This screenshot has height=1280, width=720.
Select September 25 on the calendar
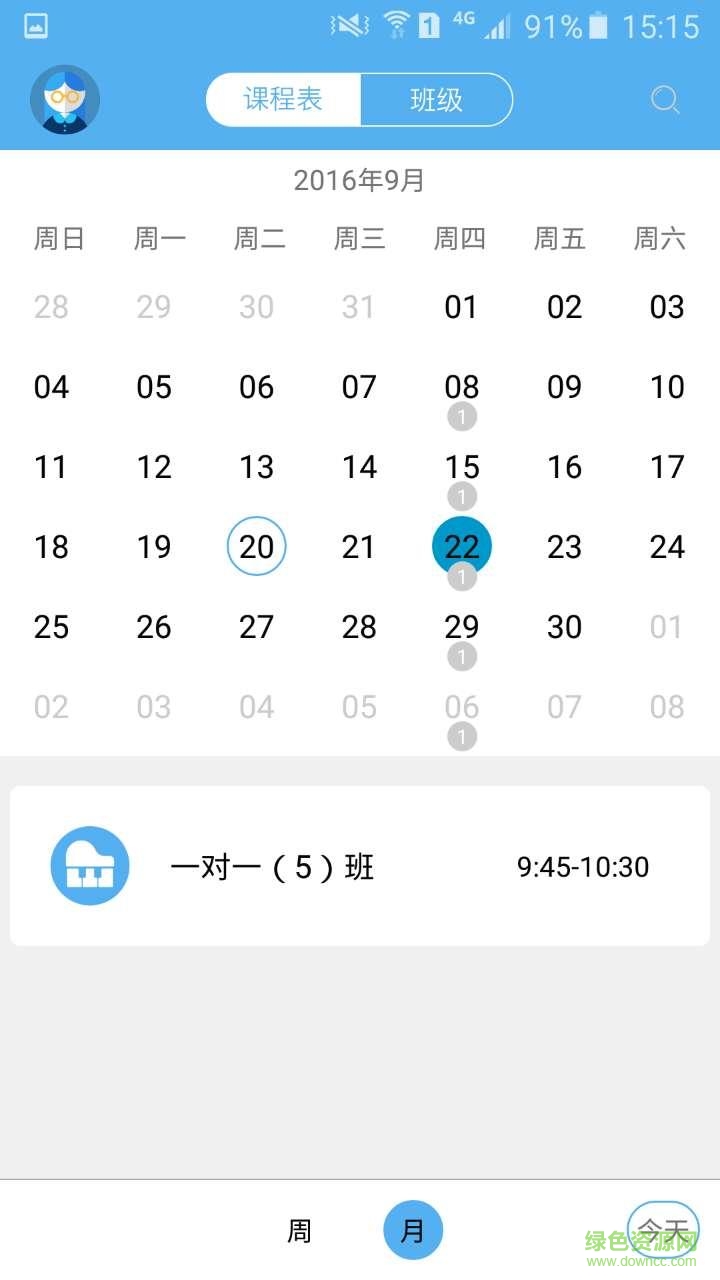click(x=52, y=627)
